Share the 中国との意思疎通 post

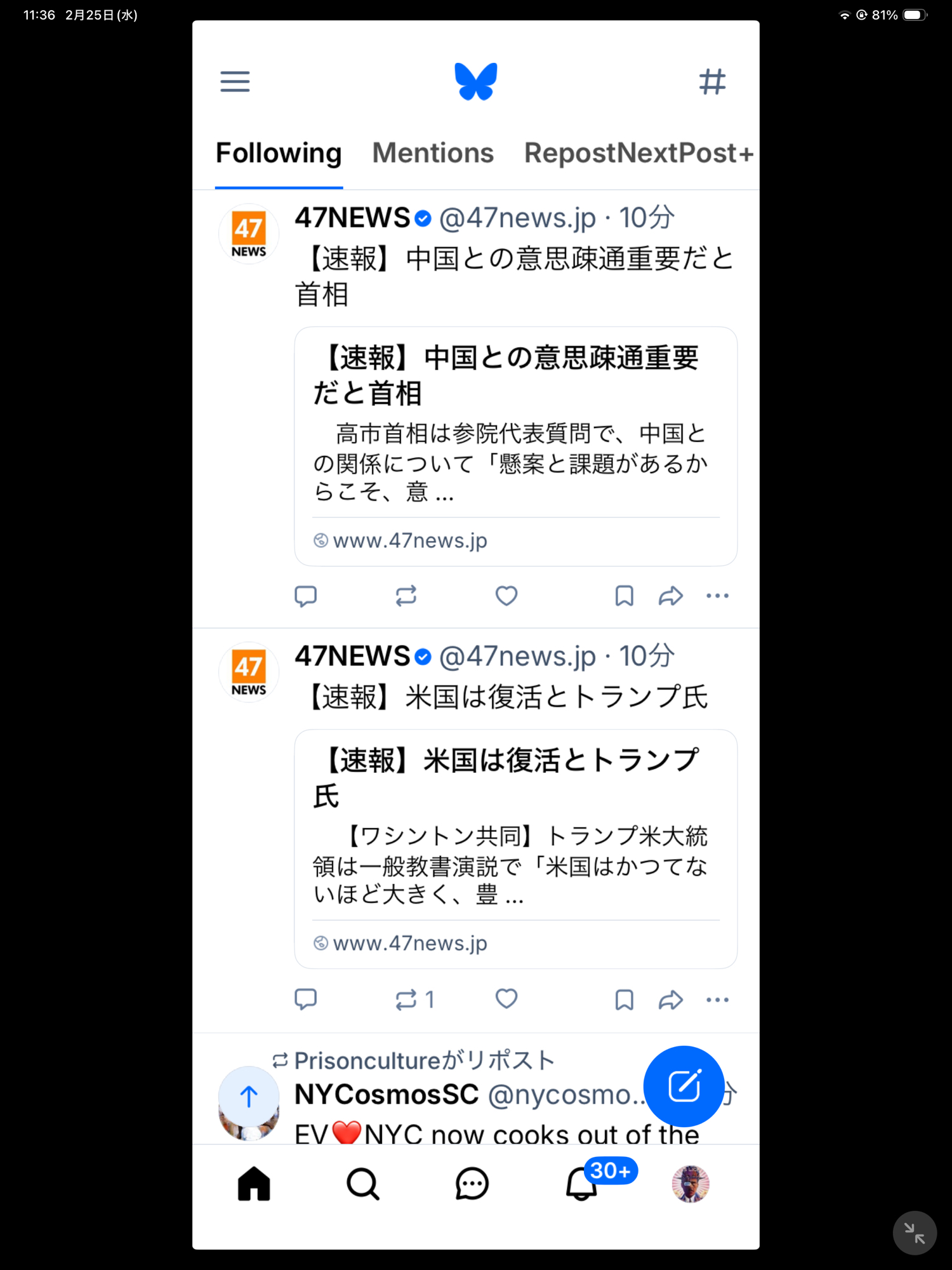click(x=670, y=596)
